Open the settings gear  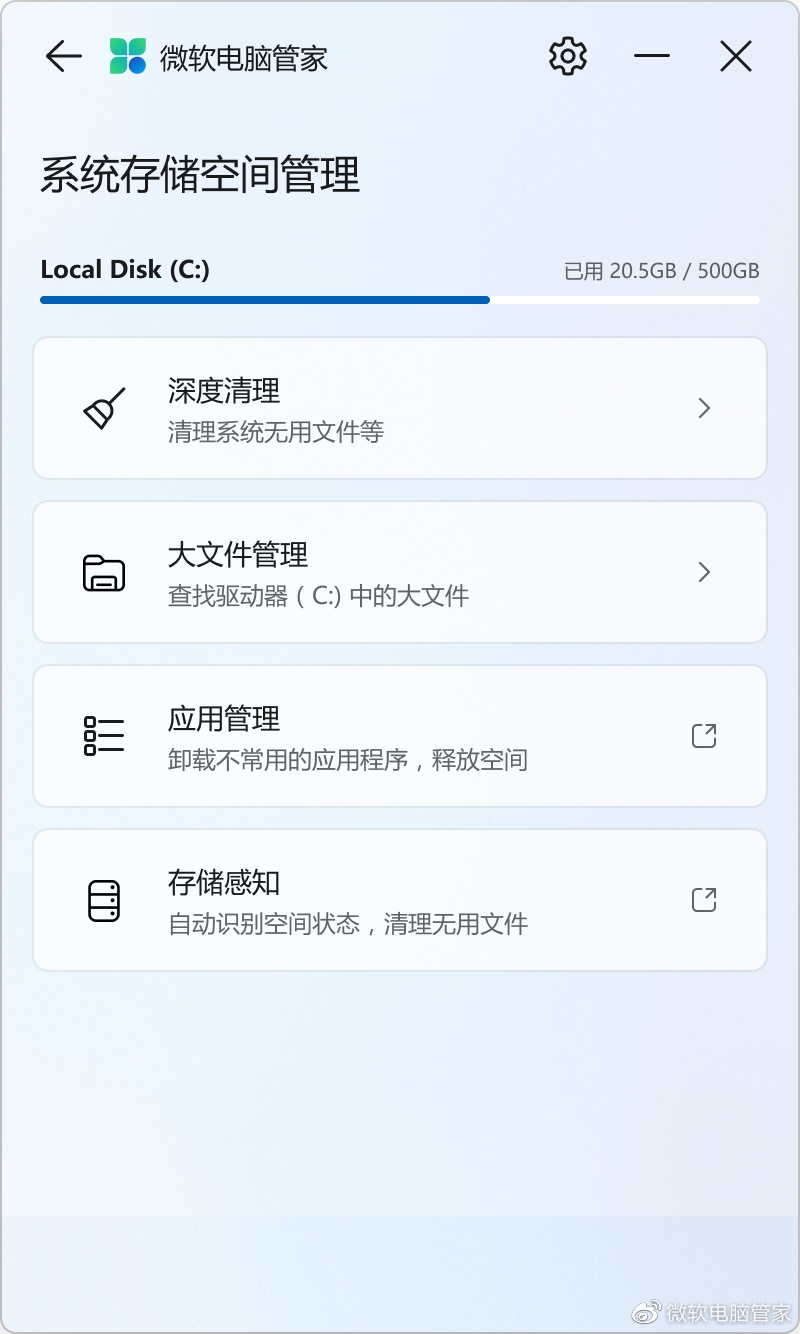tap(568, 56)
